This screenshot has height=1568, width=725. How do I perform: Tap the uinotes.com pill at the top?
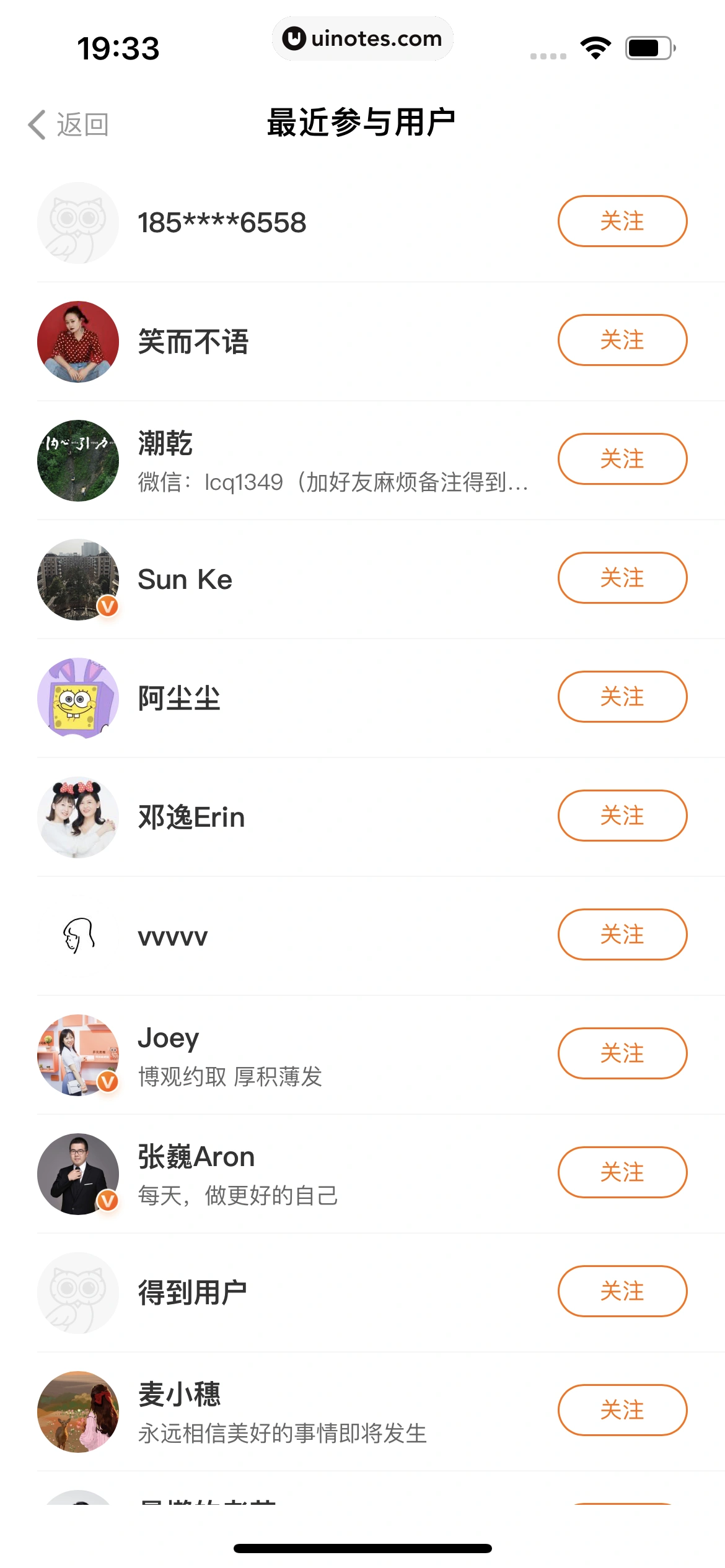pyautogui.click(x=362, y=38)
